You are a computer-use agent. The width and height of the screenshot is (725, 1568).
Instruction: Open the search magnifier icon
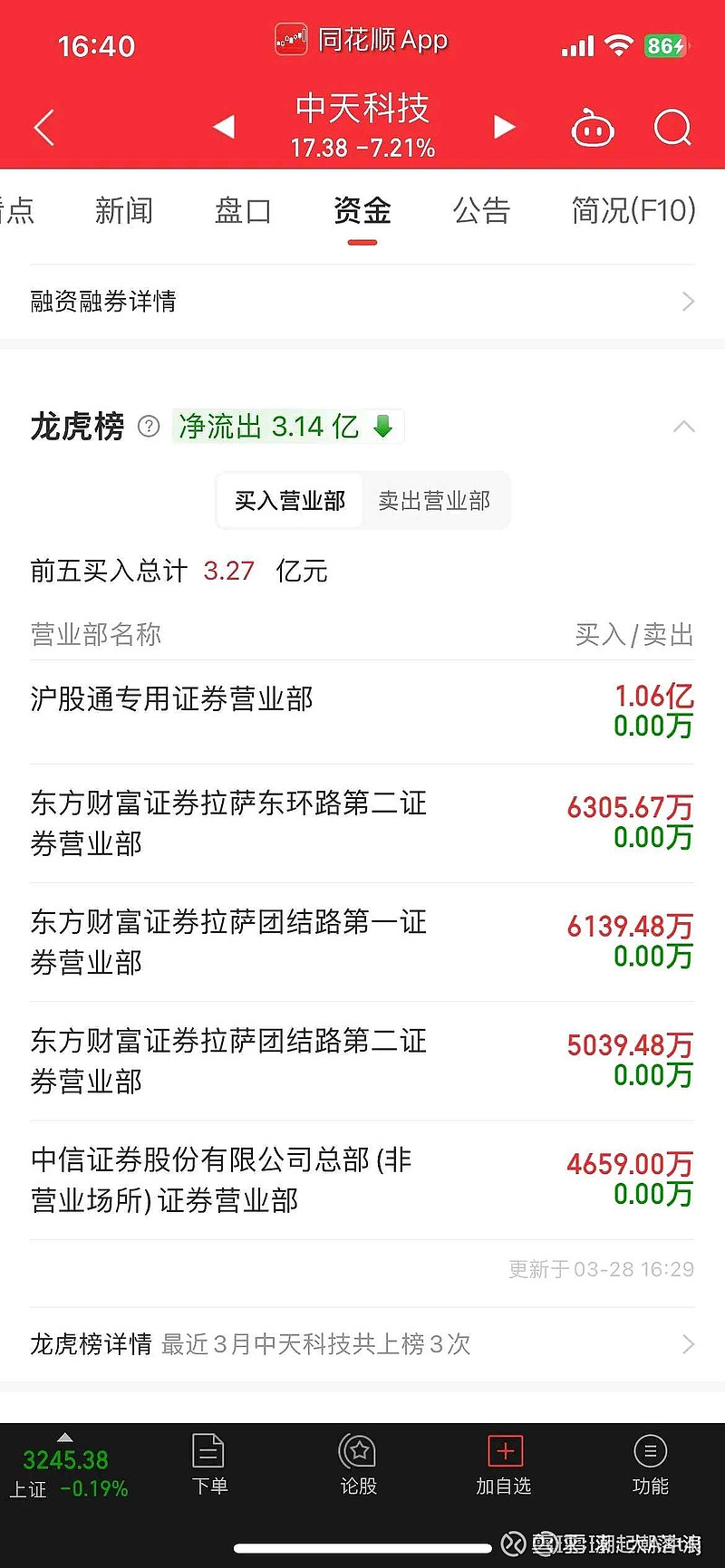tap(672, 128)
